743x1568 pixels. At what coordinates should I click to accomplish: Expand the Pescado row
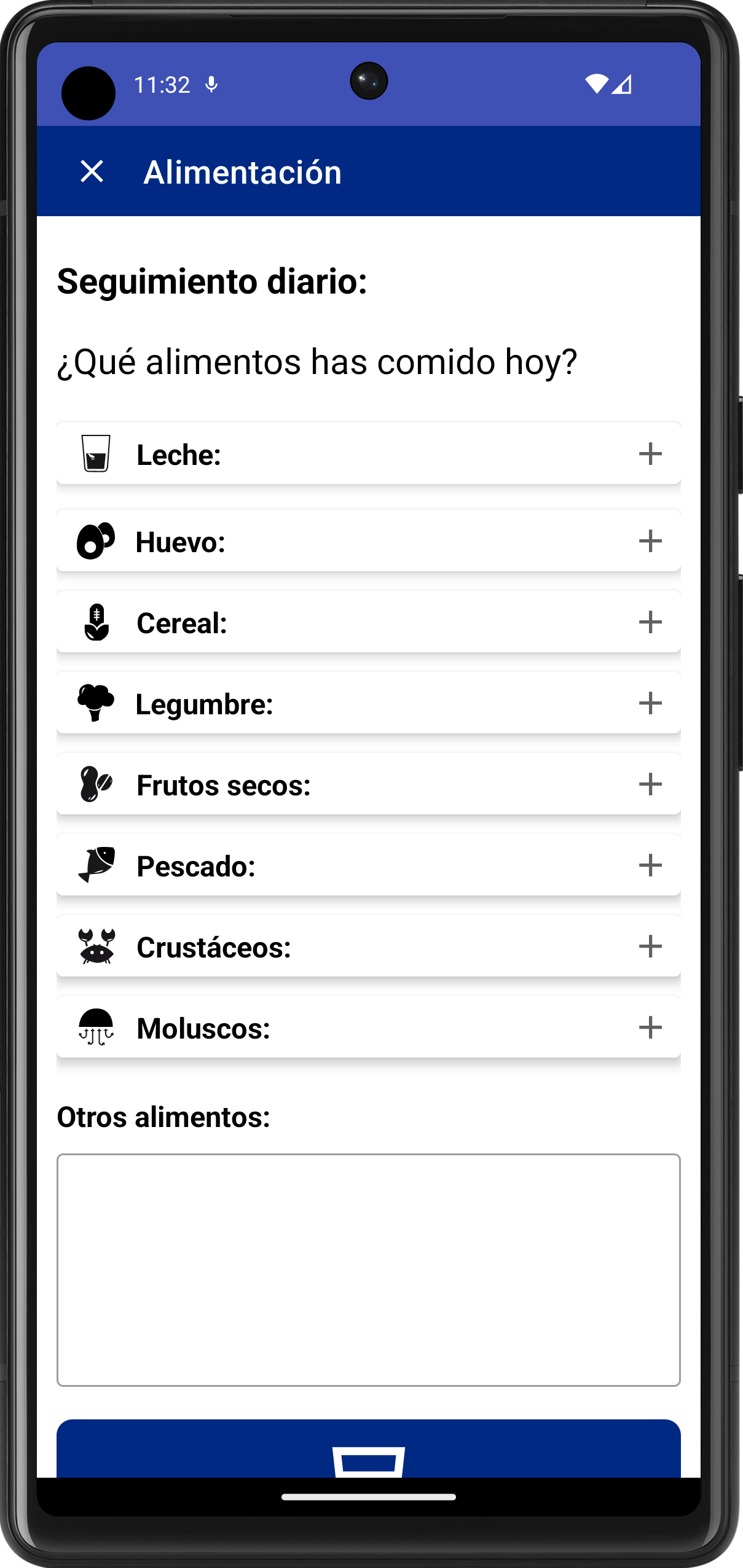650,865
